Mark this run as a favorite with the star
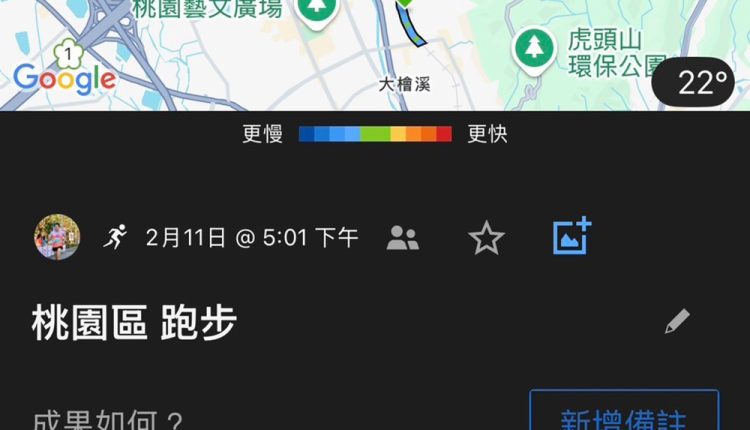This screenshot has height=430, width=750. click(486, 238)
